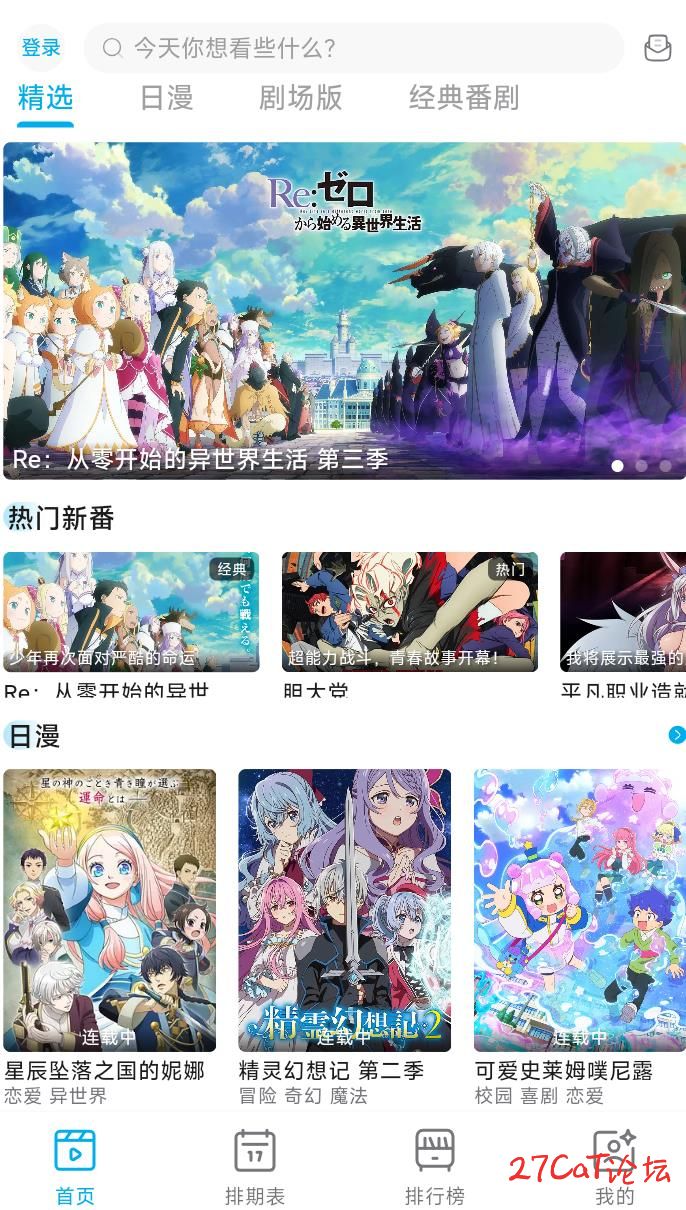Switch to the 日漫 top tab
This screenshot has width=686, height=1210.
pyautogui.click(x=166, y=98)
